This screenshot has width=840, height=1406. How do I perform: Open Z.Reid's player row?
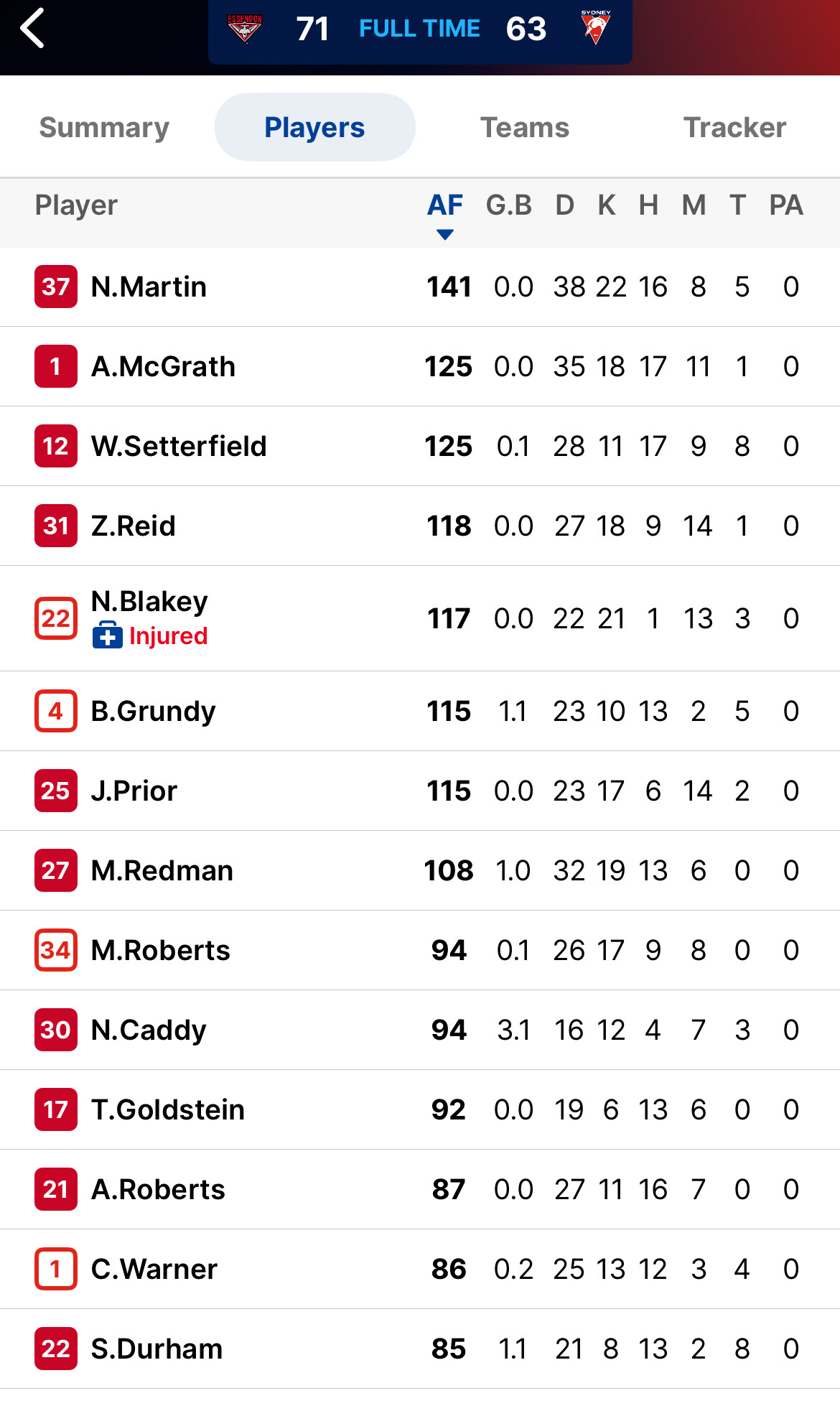(x=420, y=526)
